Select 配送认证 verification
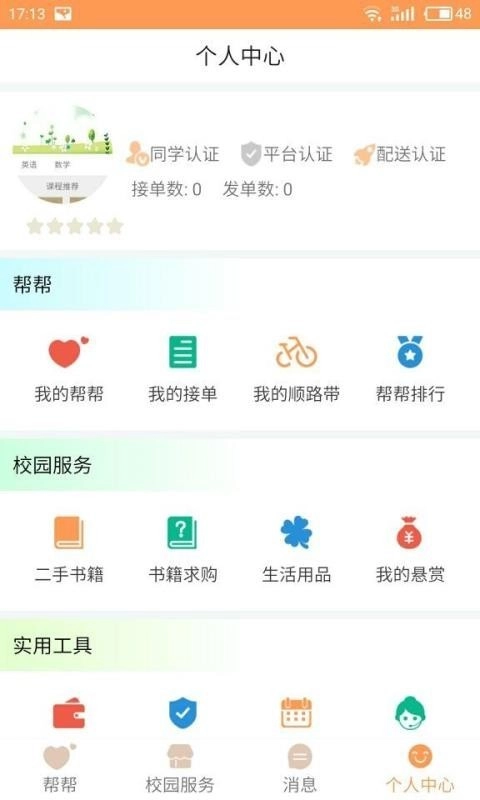 click(400, 154)
